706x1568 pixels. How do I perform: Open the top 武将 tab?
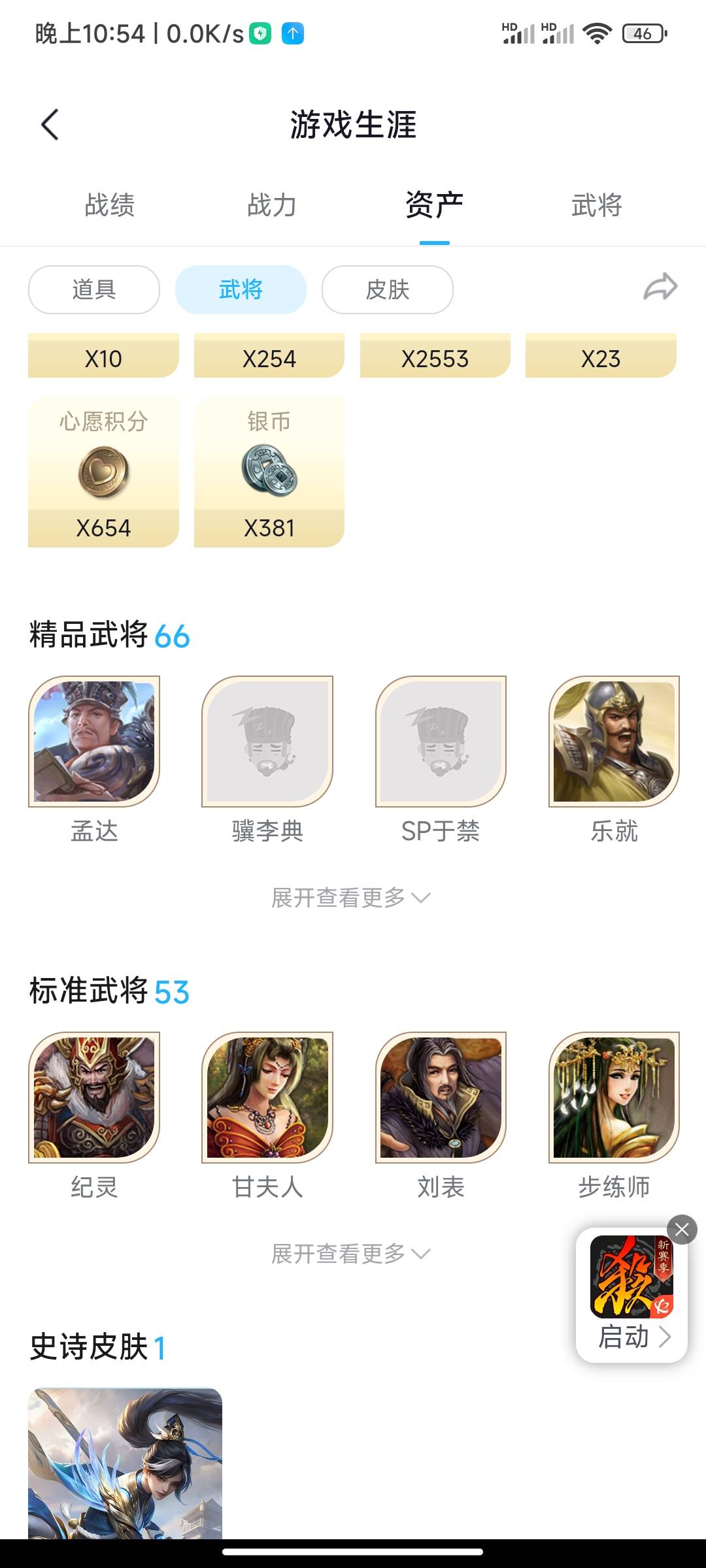point(596,205)
